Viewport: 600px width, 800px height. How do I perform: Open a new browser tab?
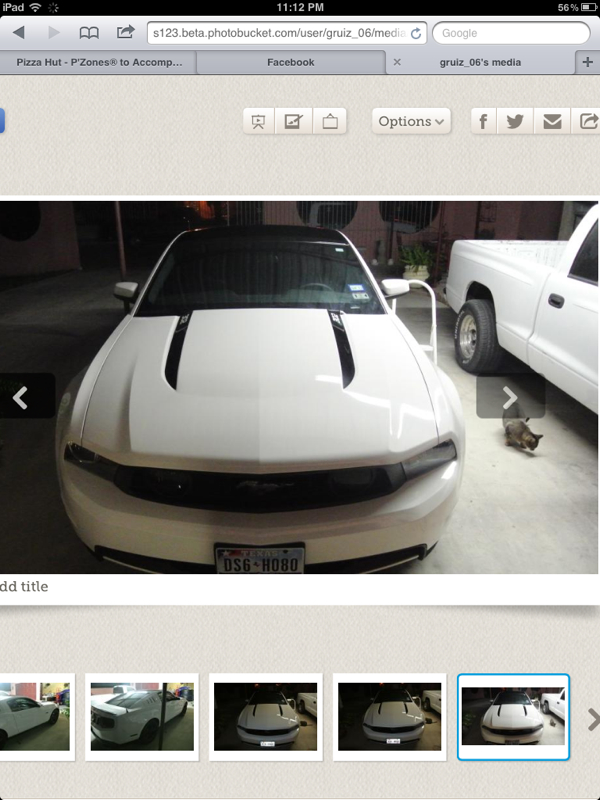587,62
